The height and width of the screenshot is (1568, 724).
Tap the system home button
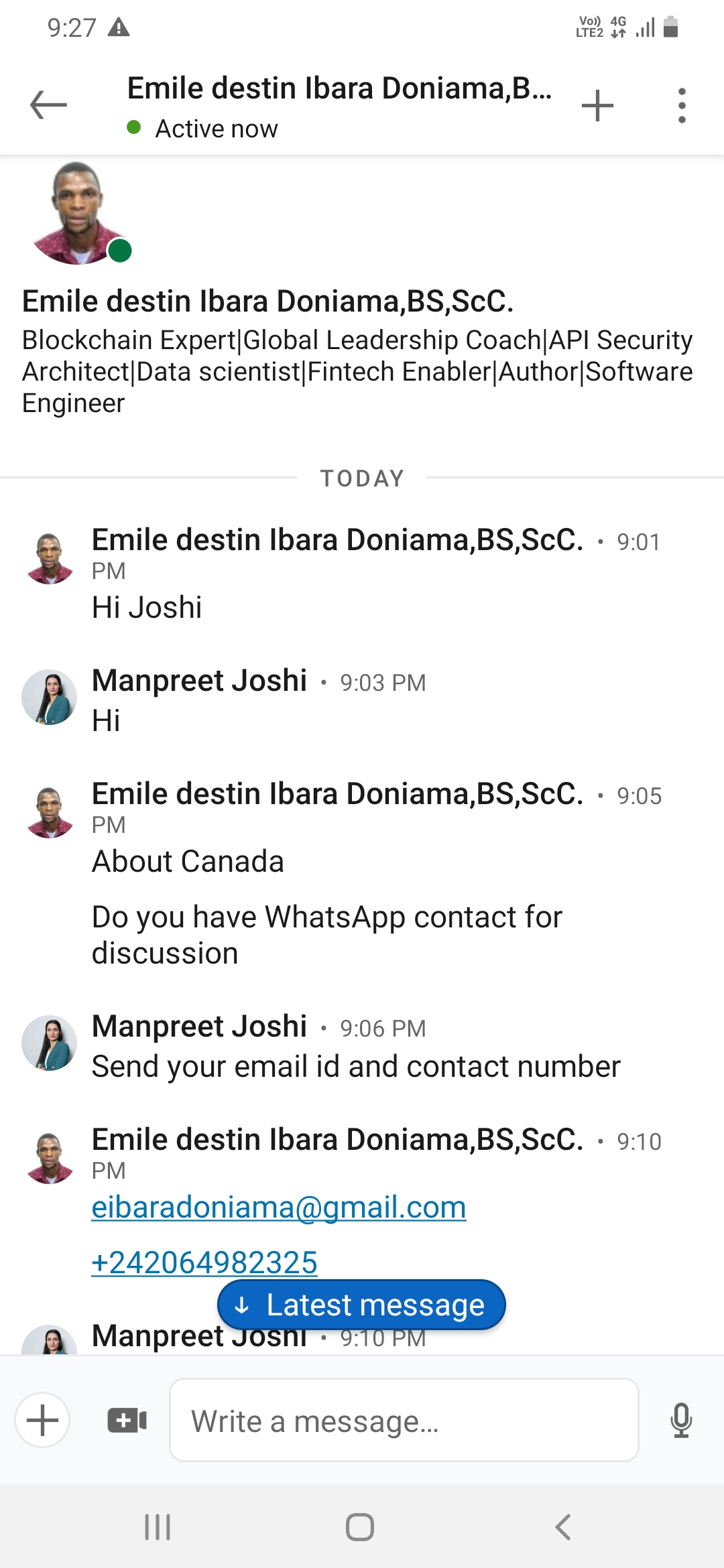coord(360,1527)
